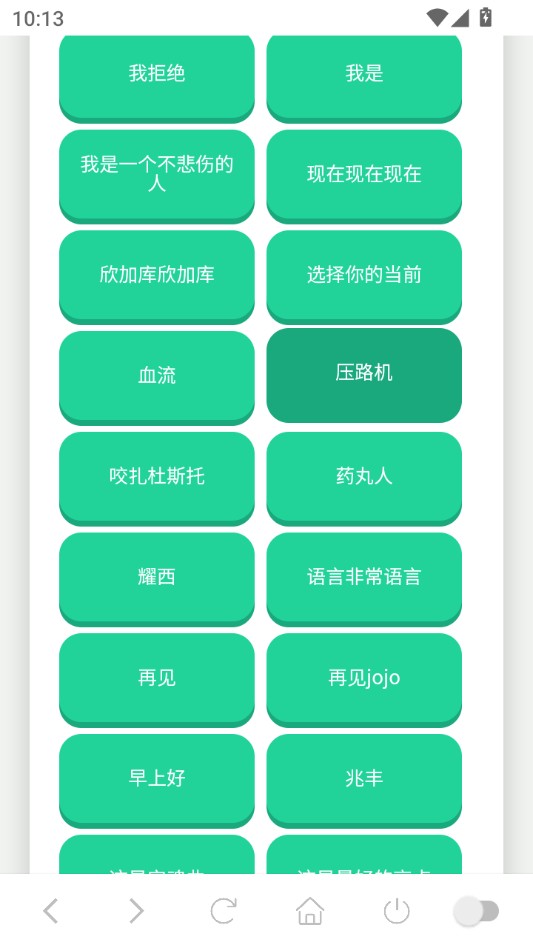Play the 耀西 button
533x947 pixels.
[157, 579]
